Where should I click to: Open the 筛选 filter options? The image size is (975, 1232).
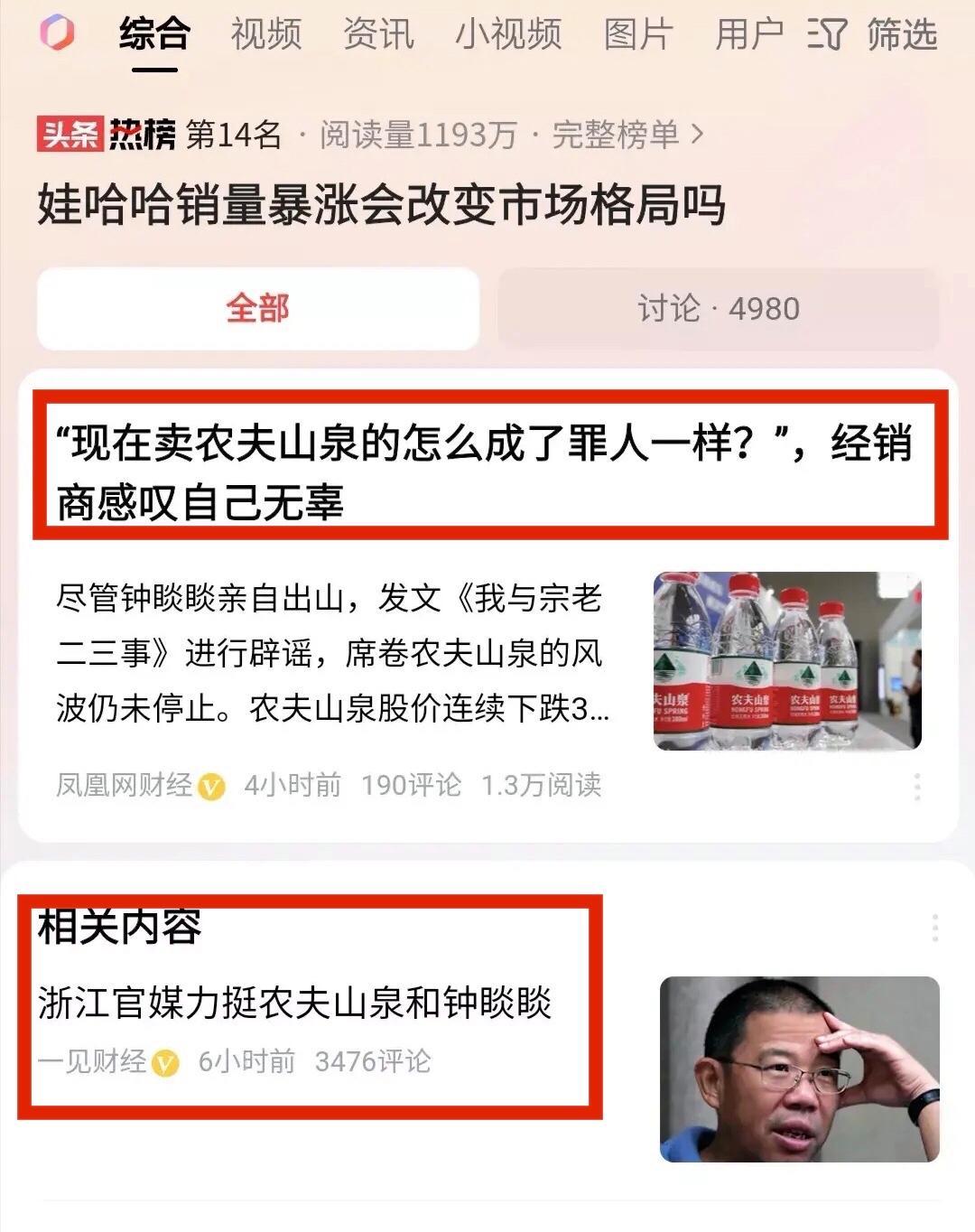[874, 35]
